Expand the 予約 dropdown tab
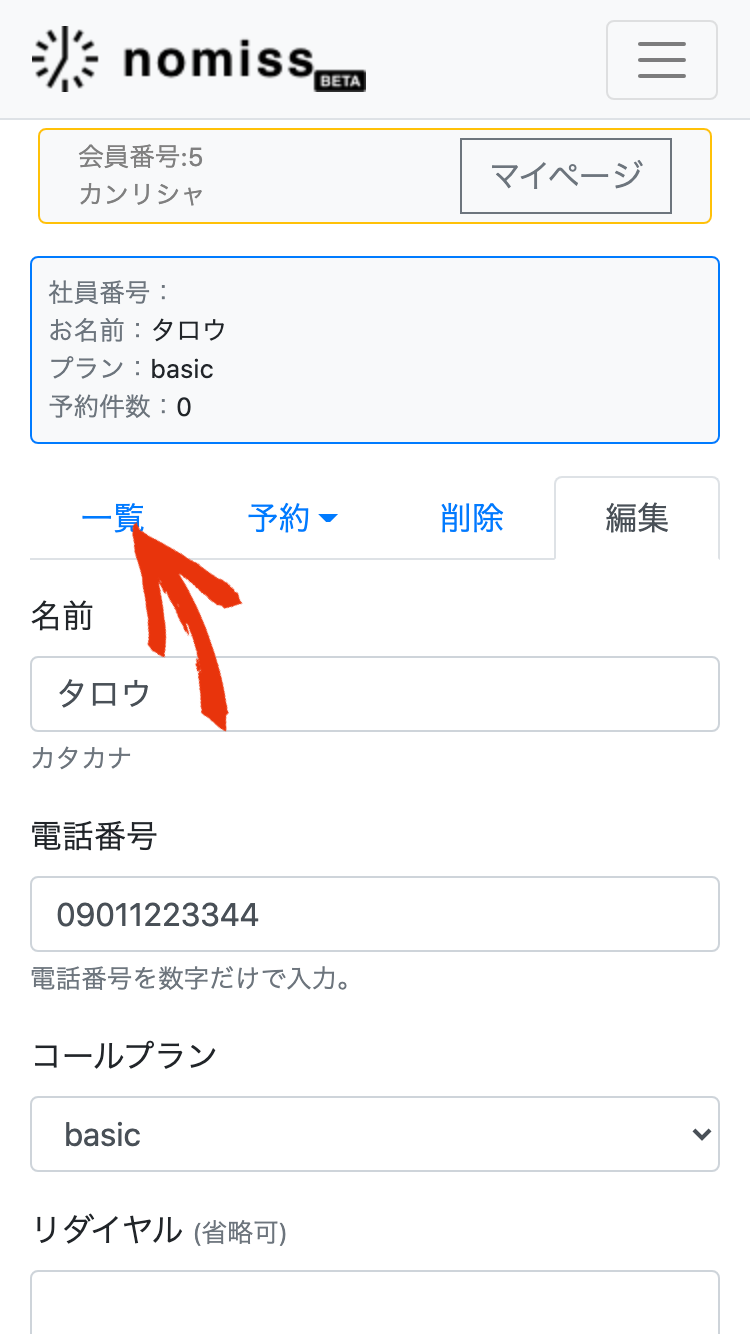The height and width of the screenshot is (1334, 750). point(293,518)
